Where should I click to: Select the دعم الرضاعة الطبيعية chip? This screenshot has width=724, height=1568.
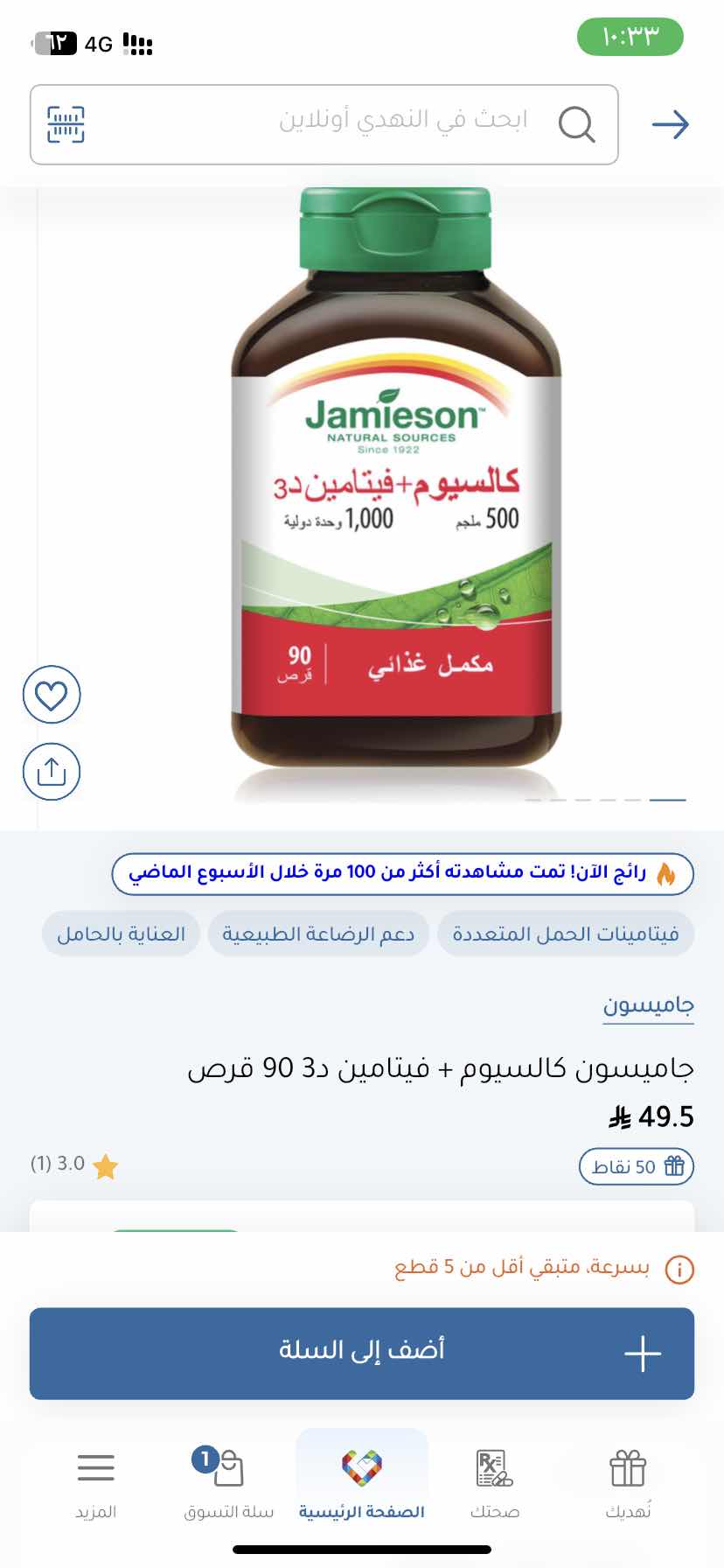tap(318, 934)
